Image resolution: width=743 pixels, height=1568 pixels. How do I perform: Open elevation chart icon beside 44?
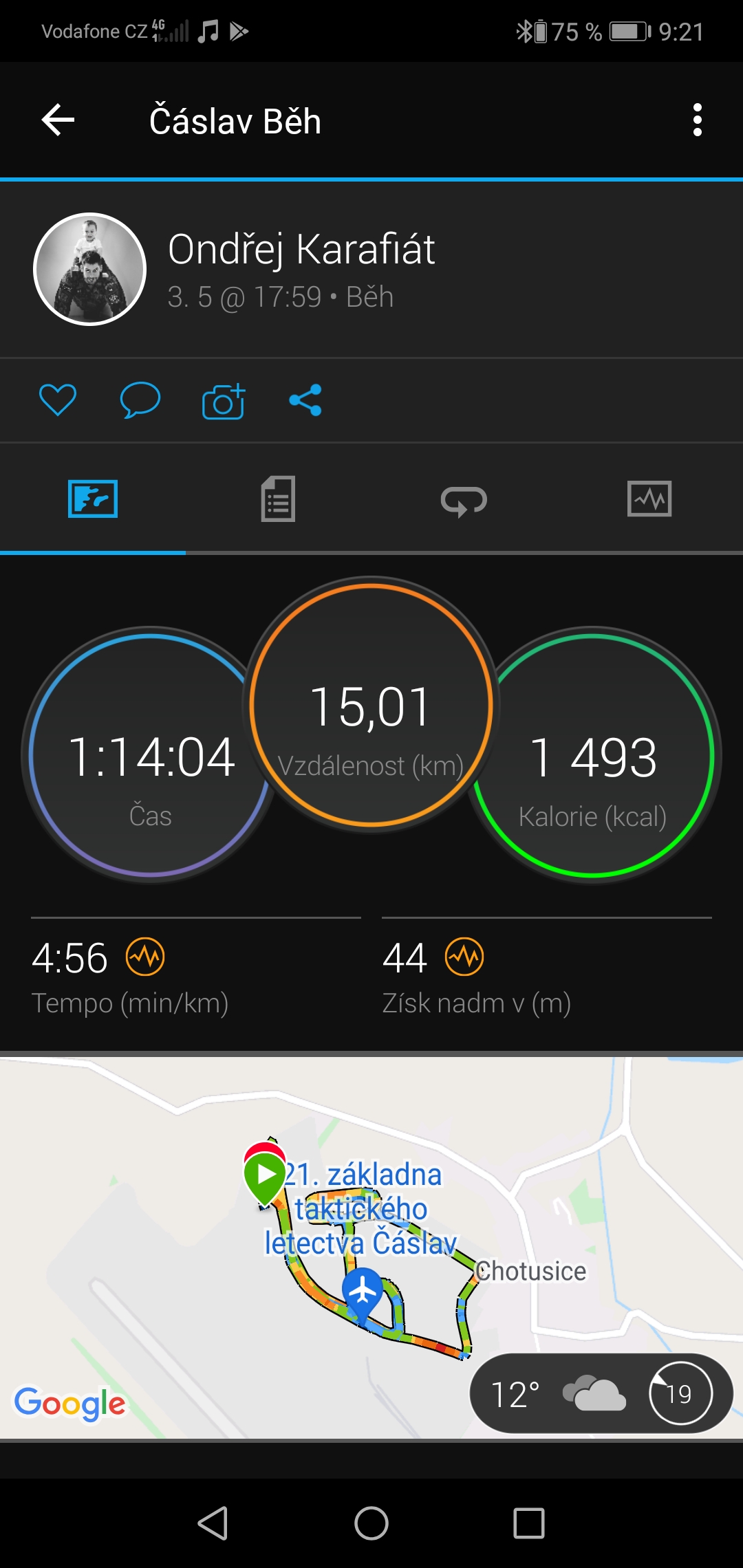click(x=464, y=957)
